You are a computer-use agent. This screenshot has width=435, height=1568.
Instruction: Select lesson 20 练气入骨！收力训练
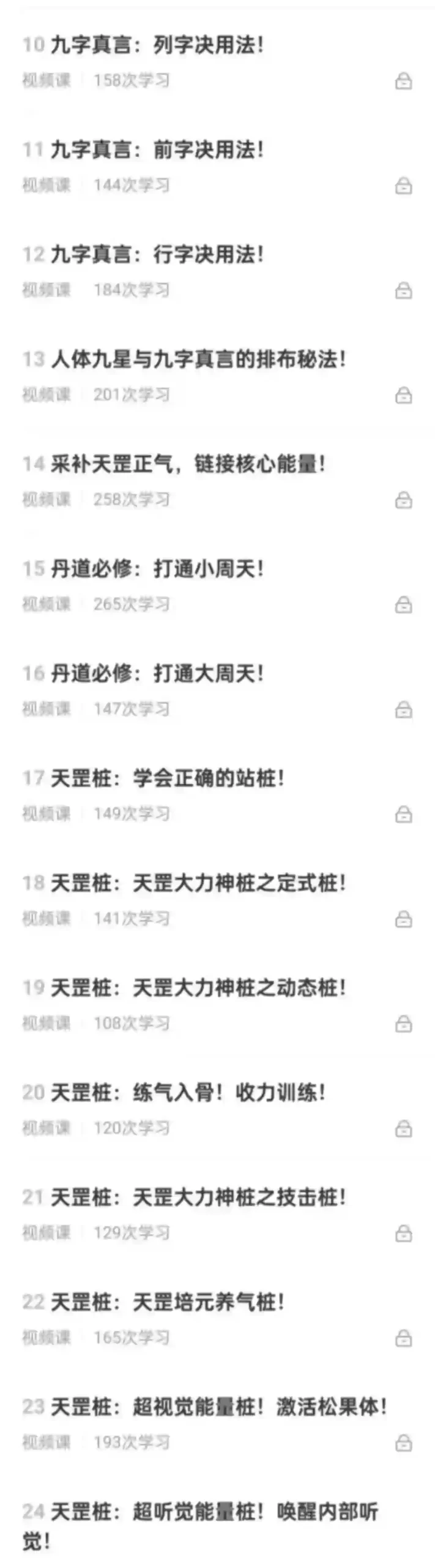click(x=217, y=1109)
